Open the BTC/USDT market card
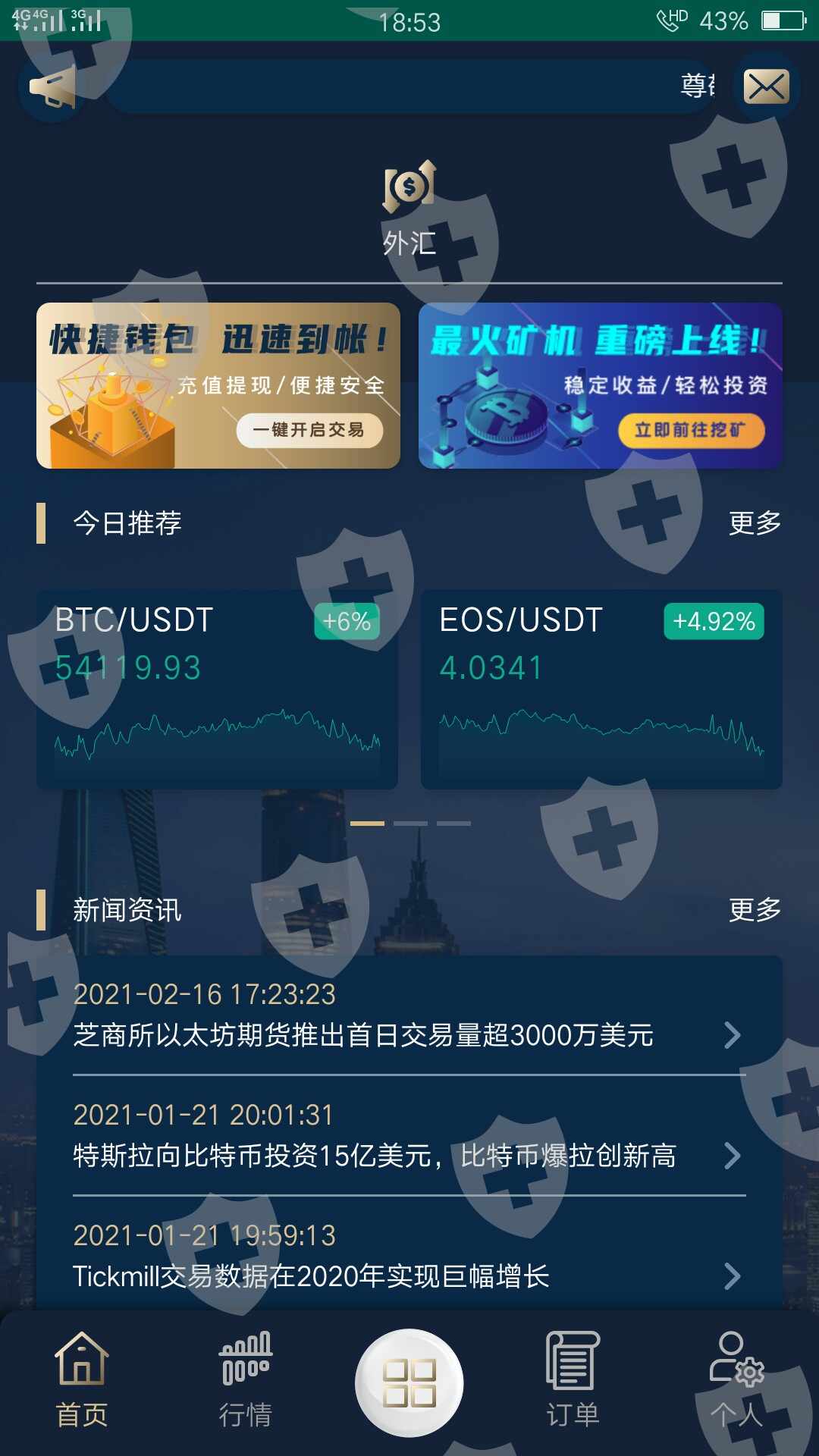Screen dimensions: 819x1456 (218, 689)
